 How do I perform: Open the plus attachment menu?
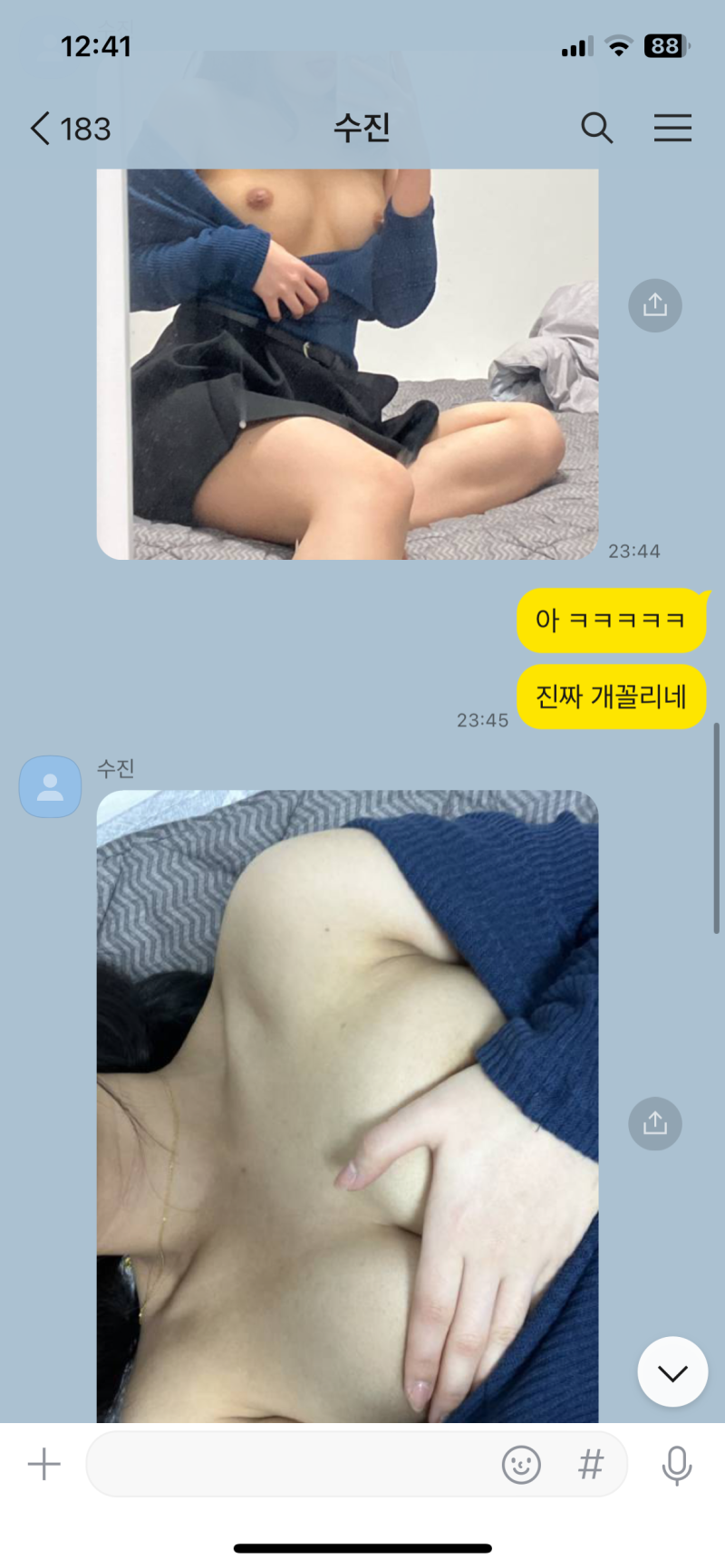click(x=43, y=1464)
